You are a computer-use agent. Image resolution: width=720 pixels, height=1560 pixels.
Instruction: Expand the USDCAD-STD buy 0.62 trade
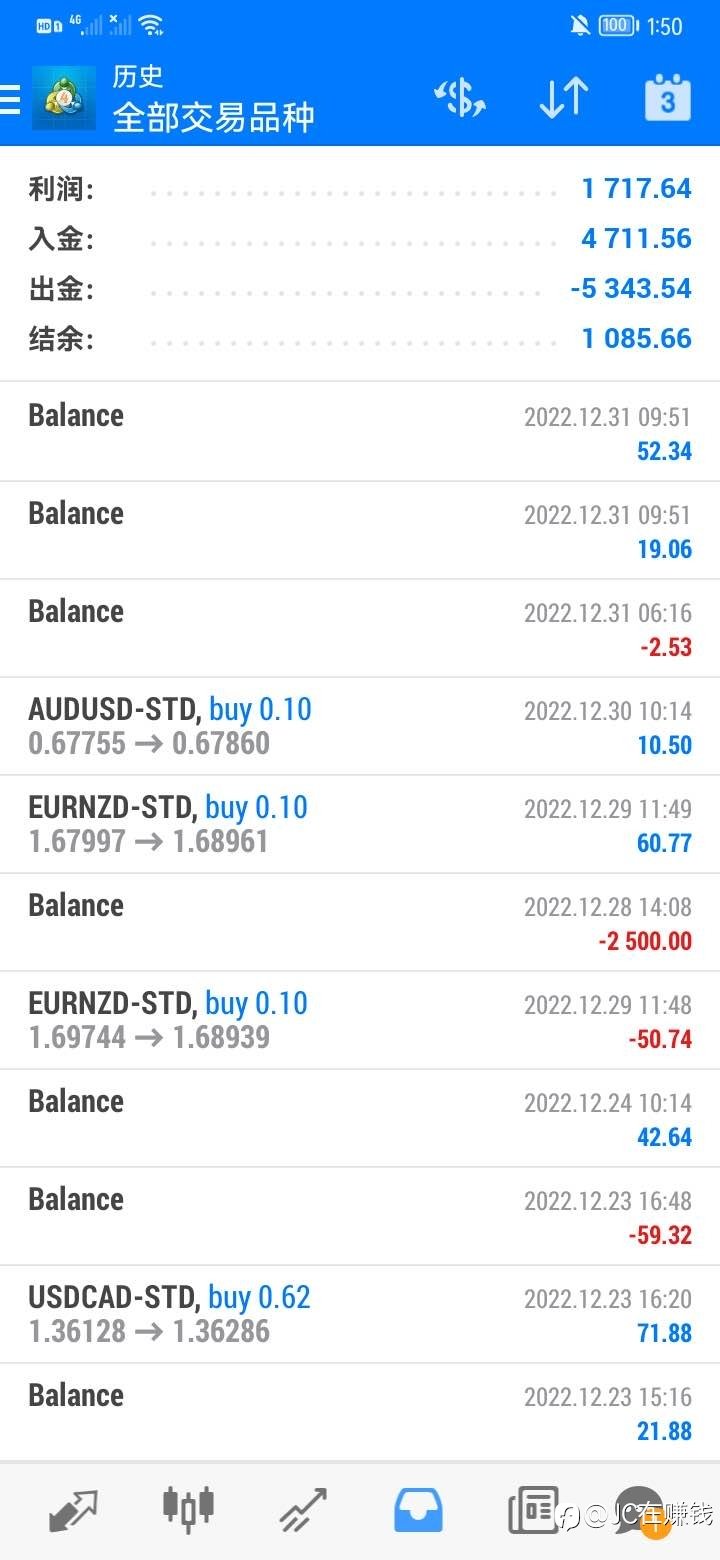(x=360, y=1314)
